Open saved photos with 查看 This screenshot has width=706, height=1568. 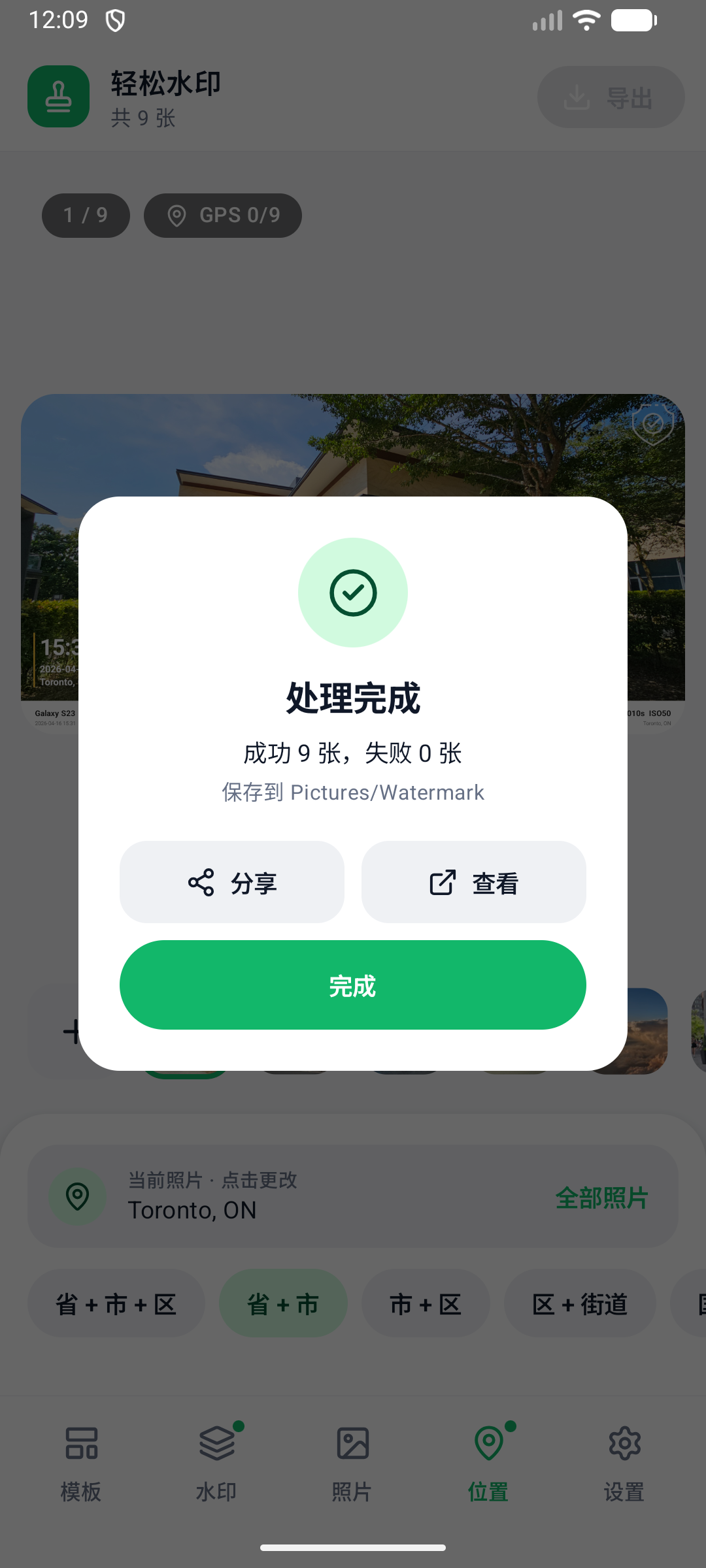474,882
